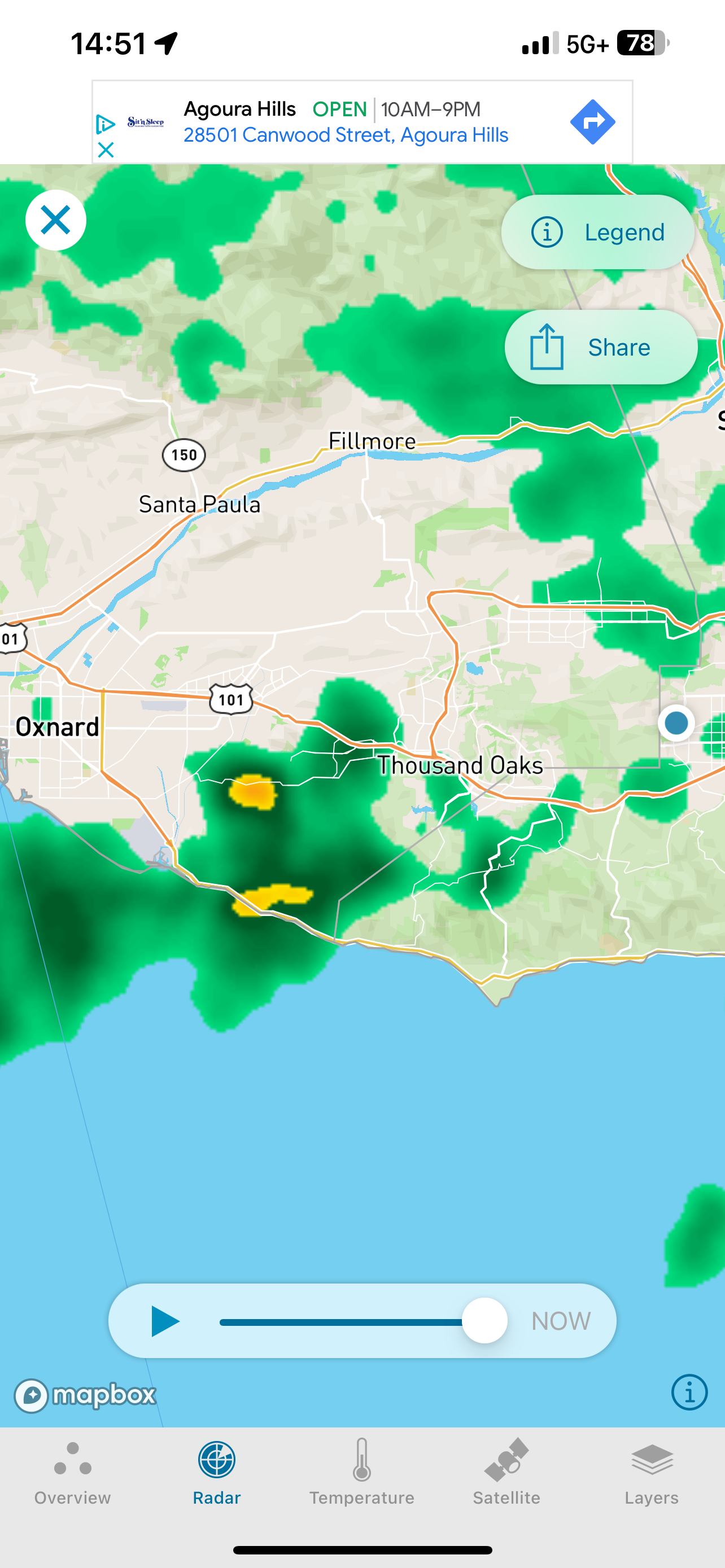Dismiss the Agoura Hills ad banner

(x=106, y=150)
